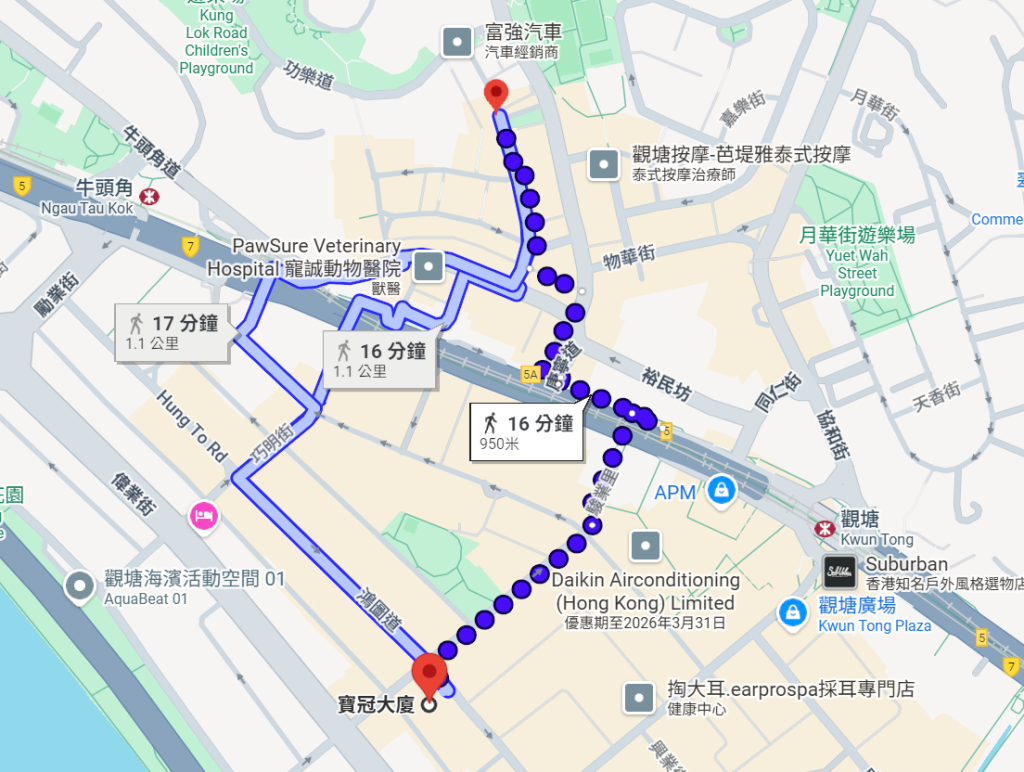Open the APM shopping mall marker
Screen dimensions: 1024x772
pyautogui.click(x=719, y=491)
